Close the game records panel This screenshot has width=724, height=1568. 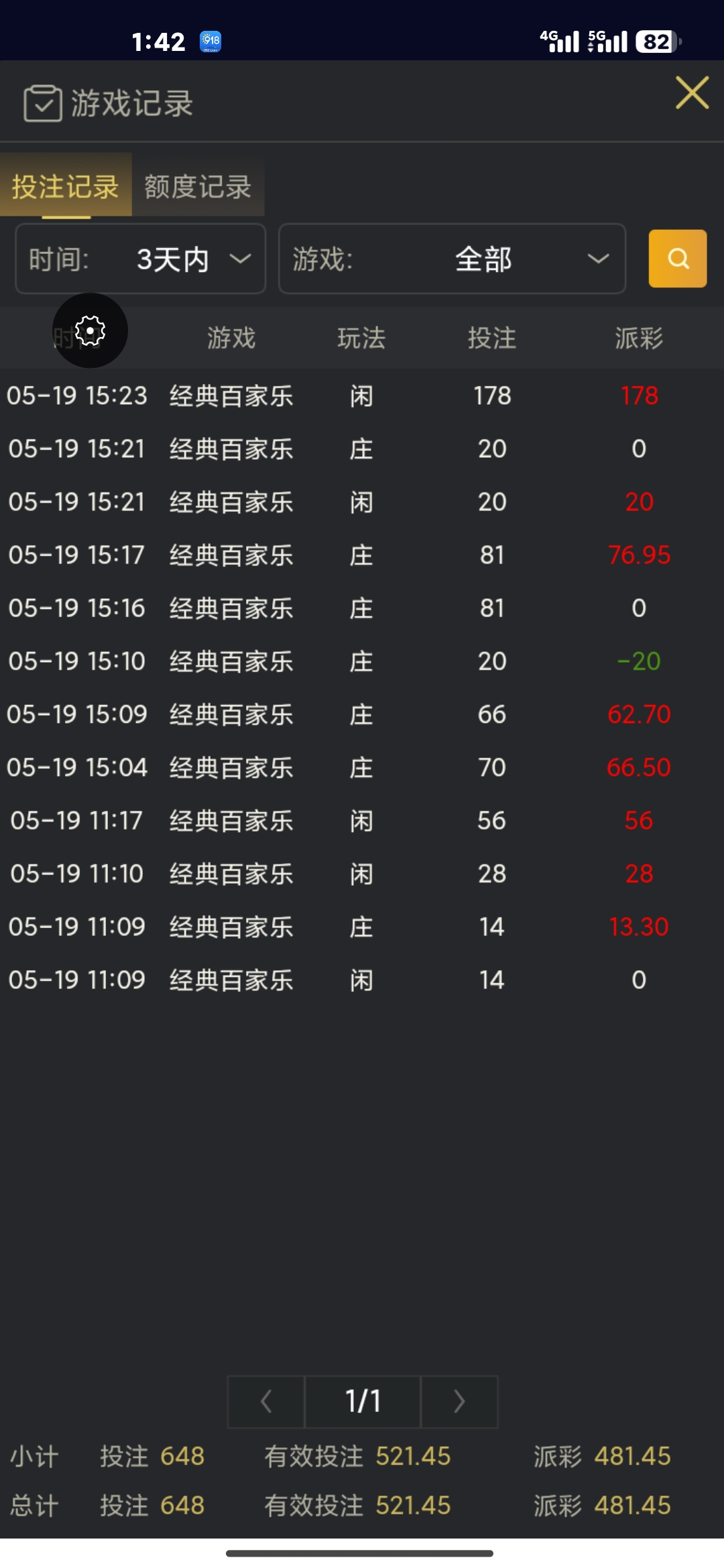point(692,92)
